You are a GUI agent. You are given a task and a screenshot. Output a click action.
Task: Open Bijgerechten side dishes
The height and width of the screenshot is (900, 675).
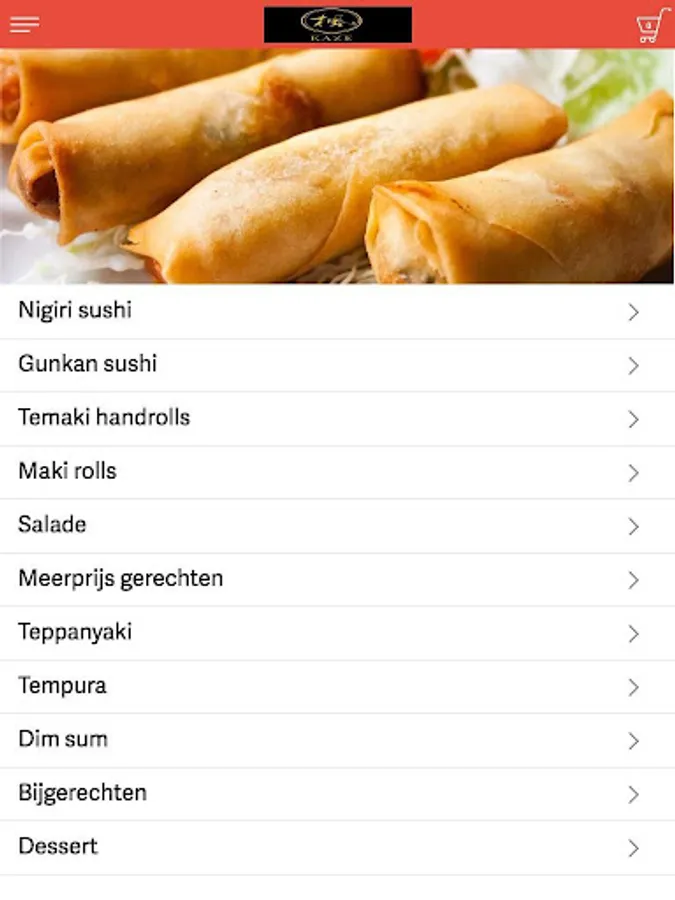[x=337, y=793]
